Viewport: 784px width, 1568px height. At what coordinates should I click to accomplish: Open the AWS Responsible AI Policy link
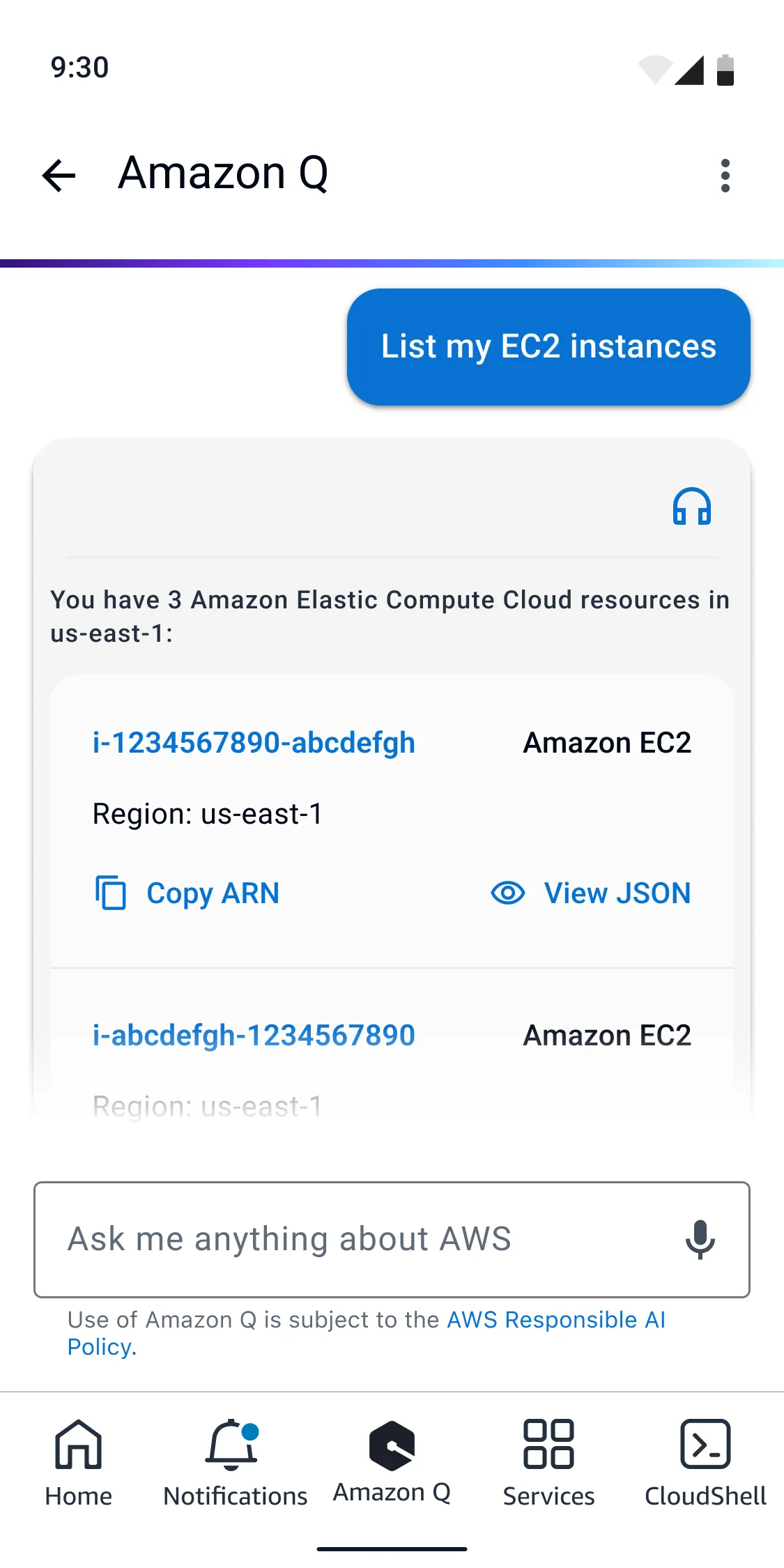click(555, 1319)
